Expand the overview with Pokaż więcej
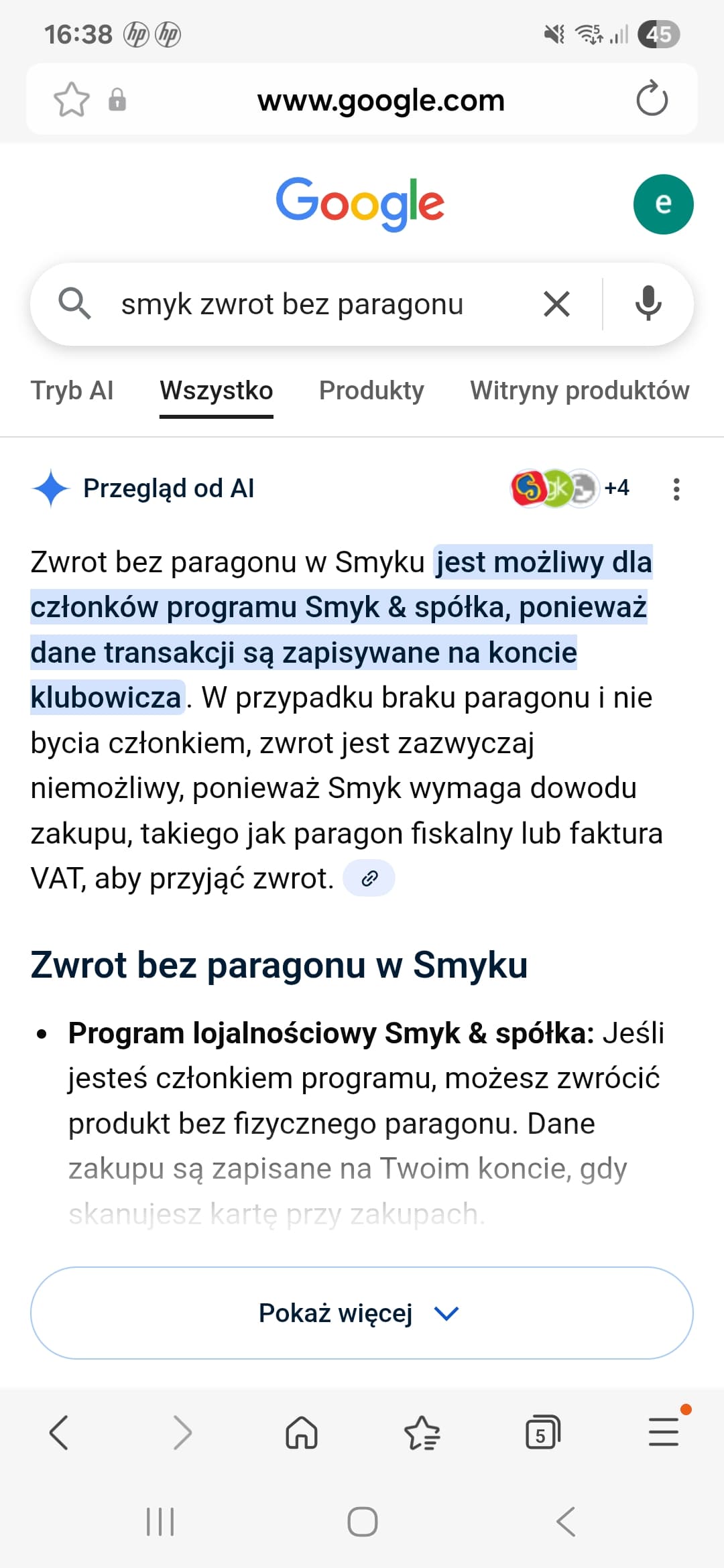The height and width of the screenshot is (1568, 724). (361, 1313)
